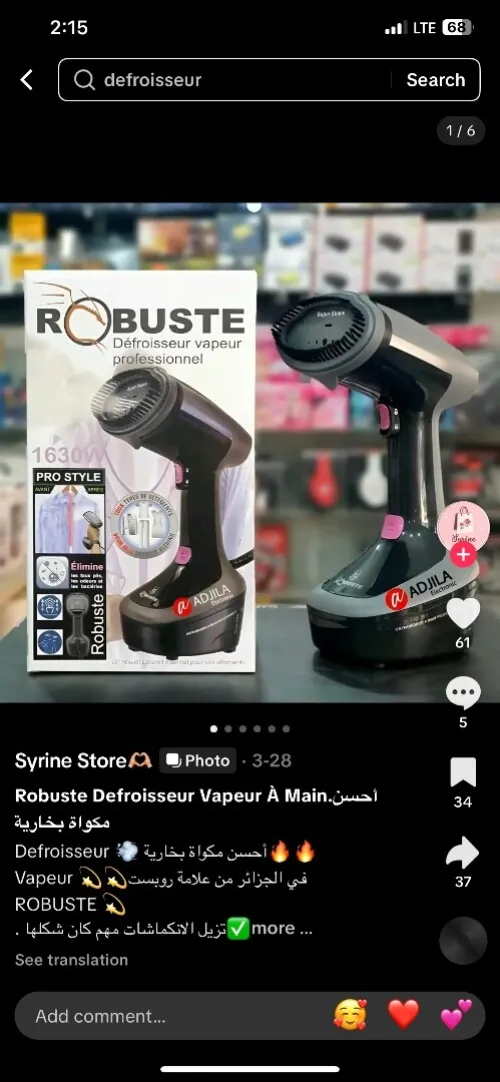Tap the Add comment field
This screenshot has height=1082, width=500.
tap(172, 1016)
